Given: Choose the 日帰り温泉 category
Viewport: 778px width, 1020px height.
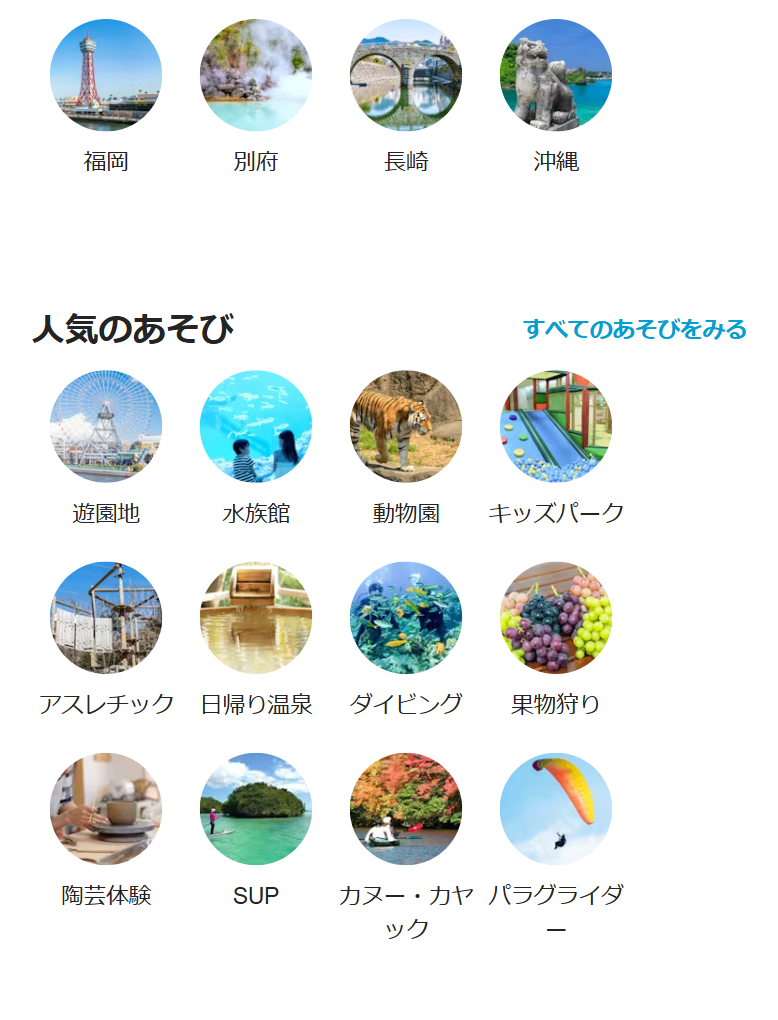Looking at the screenshot, I should point(256,618).
